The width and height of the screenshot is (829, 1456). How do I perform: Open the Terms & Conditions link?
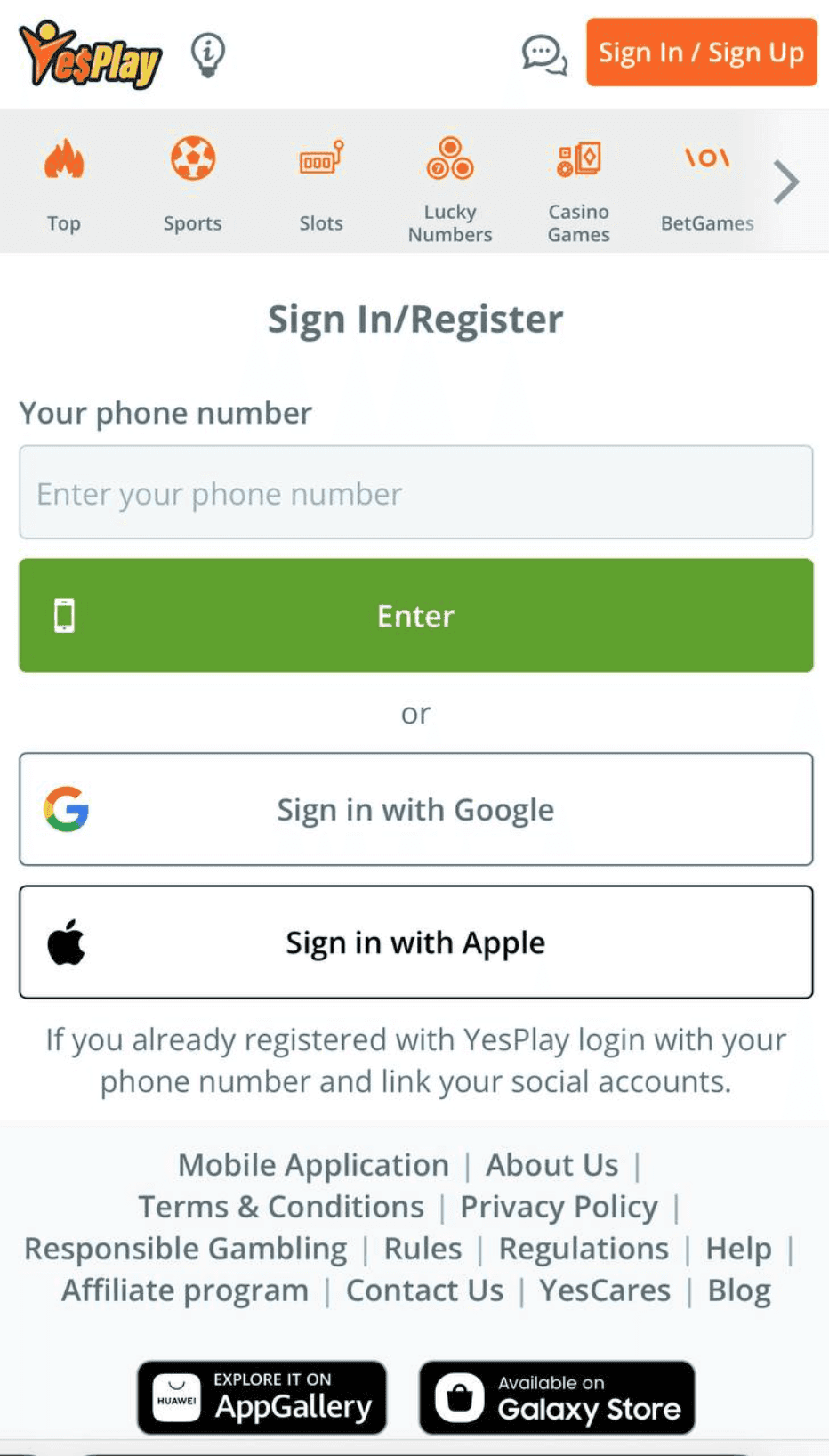pos(281,1207)
